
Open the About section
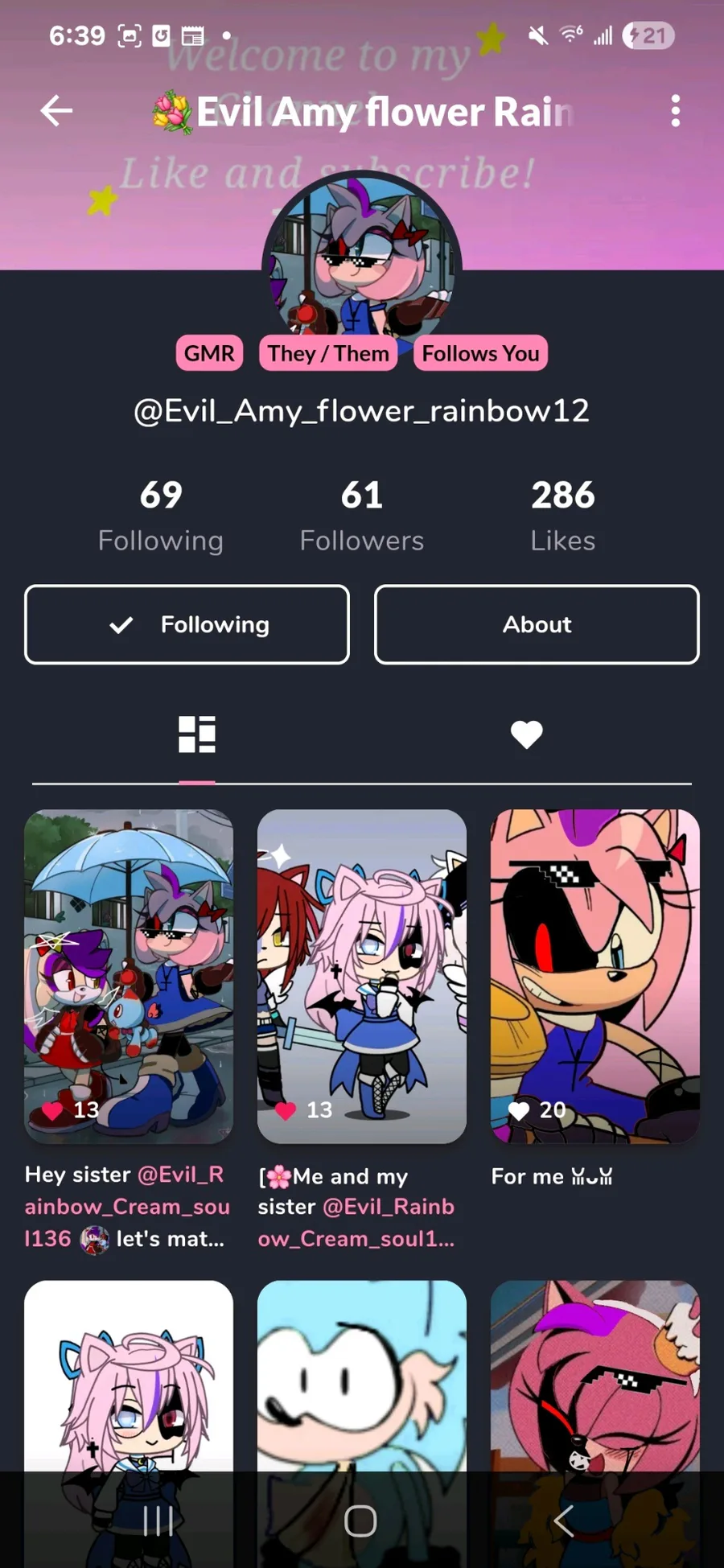(x=537, y=624)
